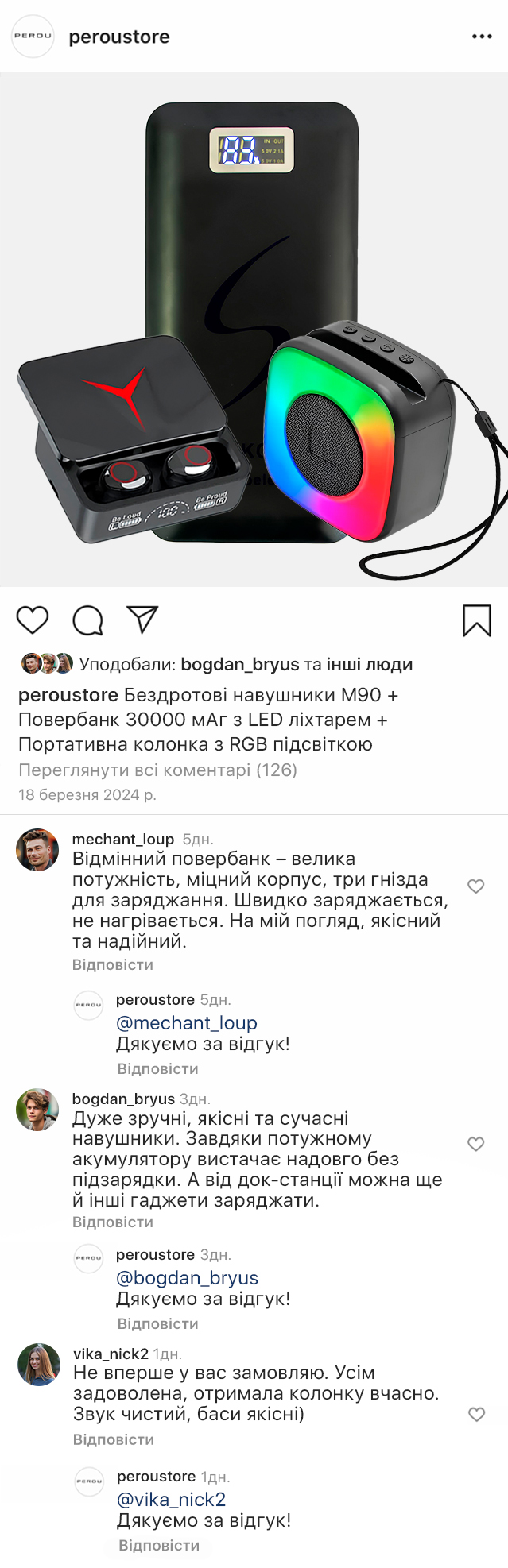
Task: Like mechant_loup's comment
Action: 476,886
